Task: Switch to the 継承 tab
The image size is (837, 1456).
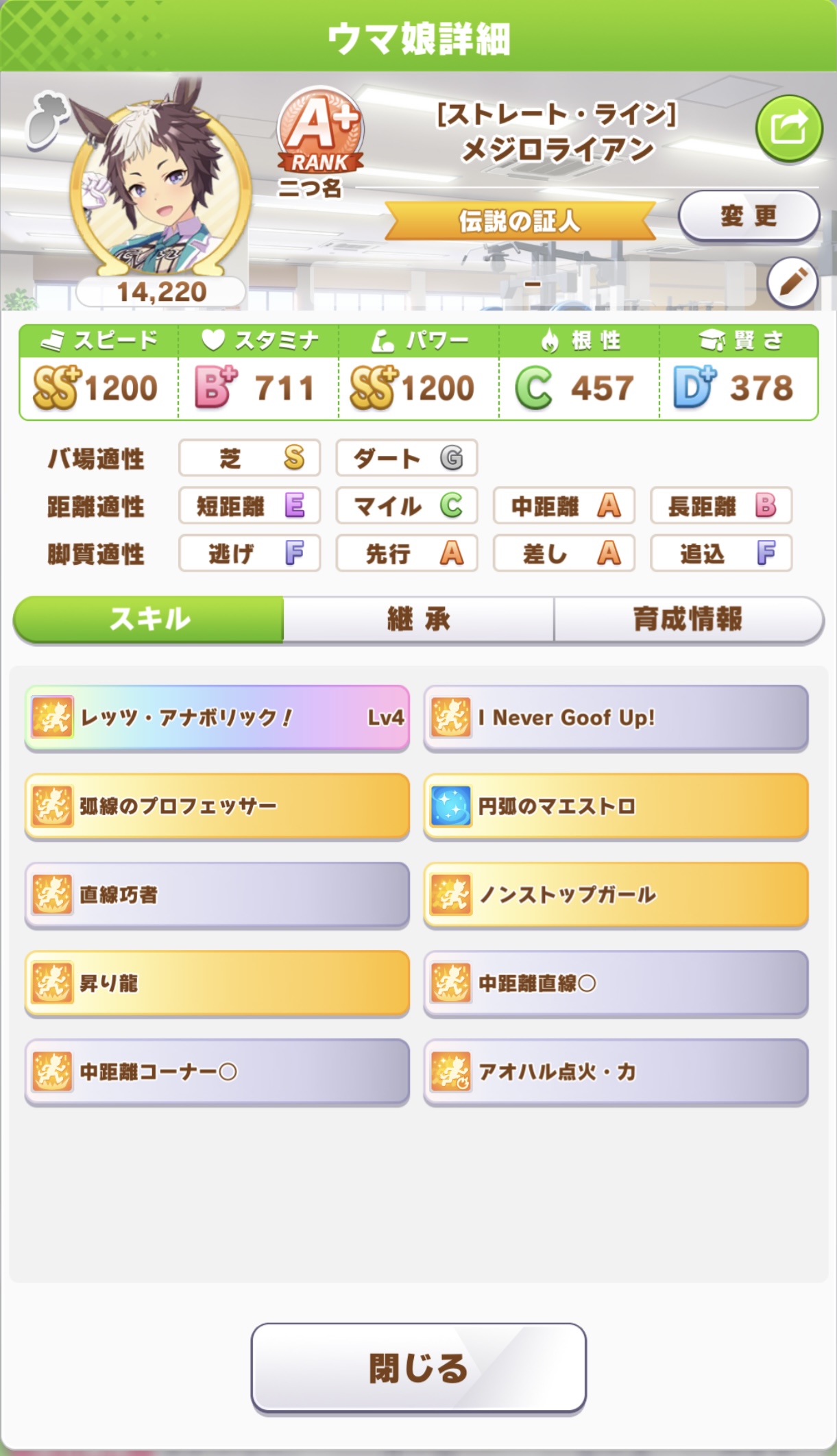Action: (x=418, y=619)
